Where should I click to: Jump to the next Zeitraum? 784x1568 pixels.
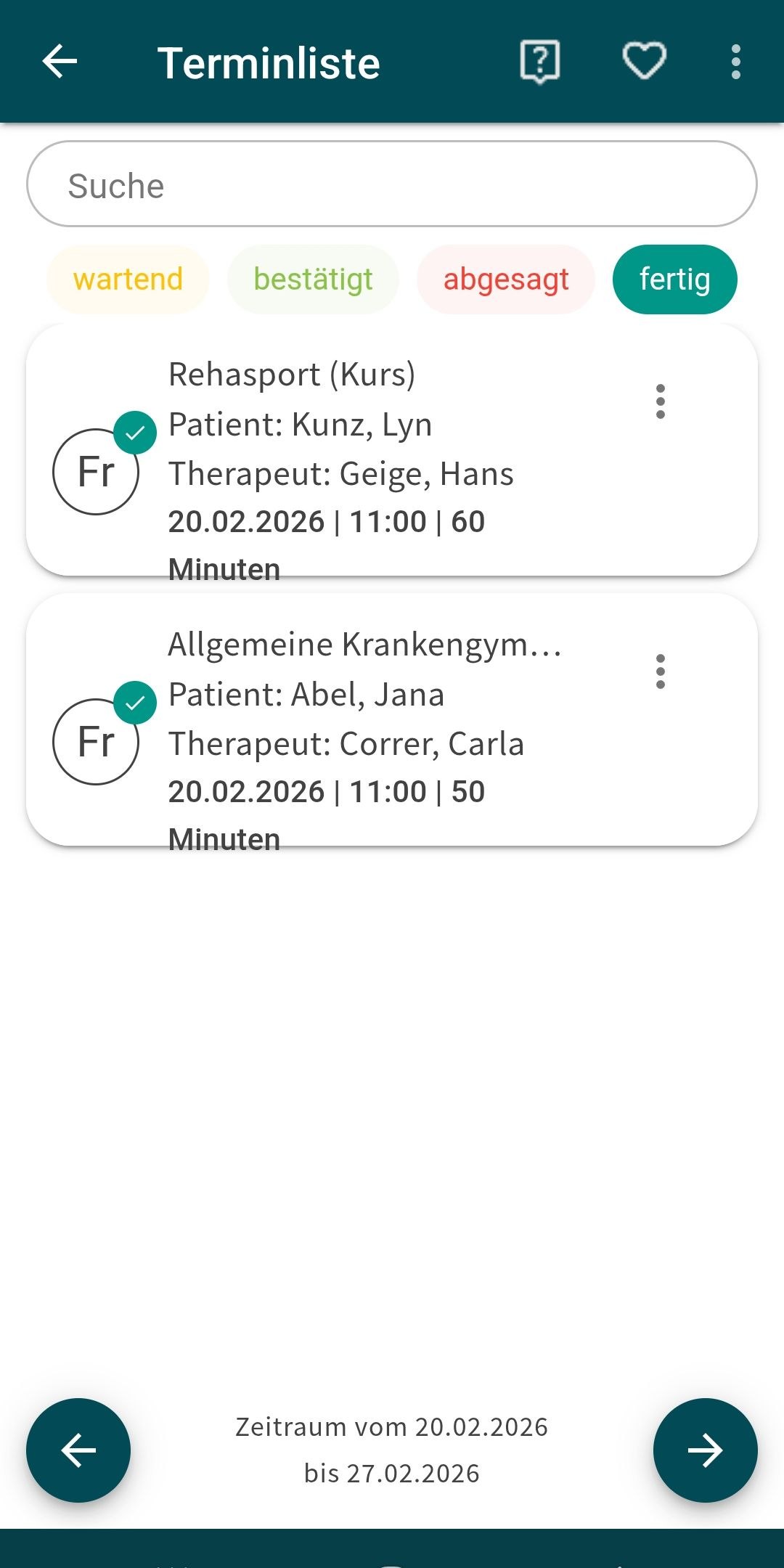[705, 1450]
